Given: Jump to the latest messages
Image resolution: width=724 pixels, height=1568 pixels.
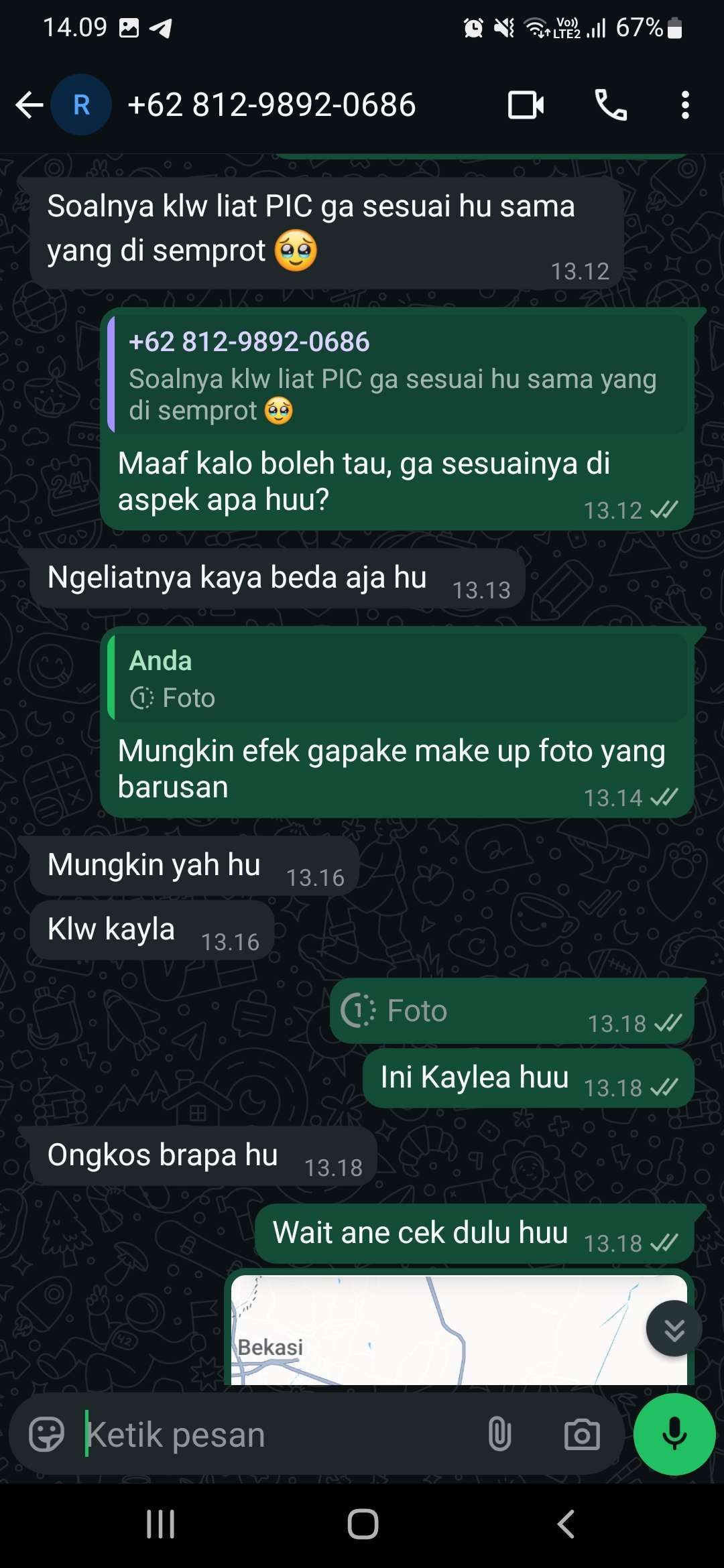Looking at the screenshot, I should (674, 1329).
